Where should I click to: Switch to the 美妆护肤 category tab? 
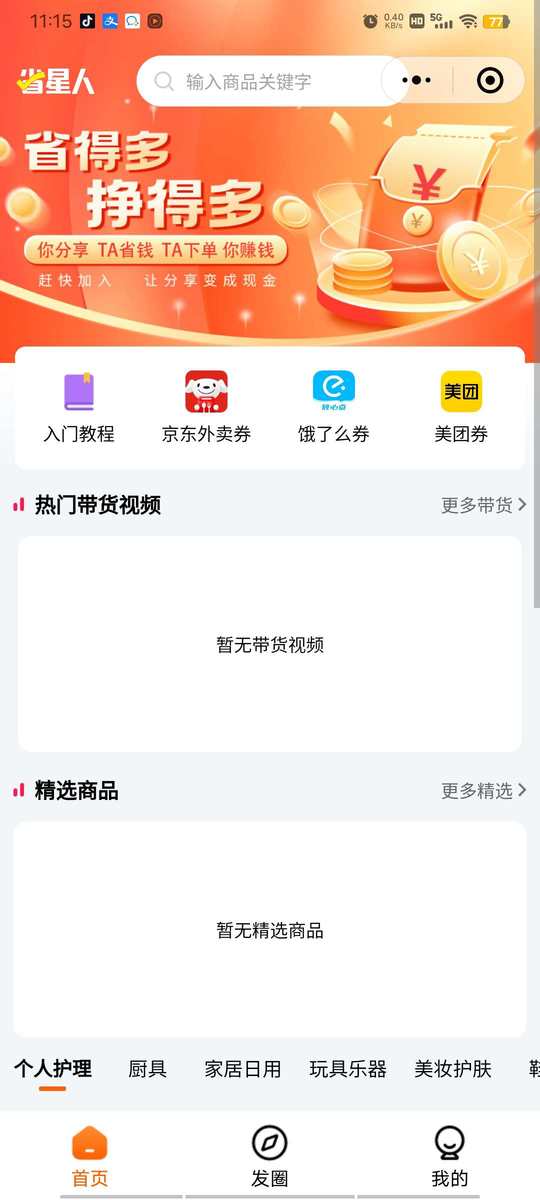[453, 1069]
